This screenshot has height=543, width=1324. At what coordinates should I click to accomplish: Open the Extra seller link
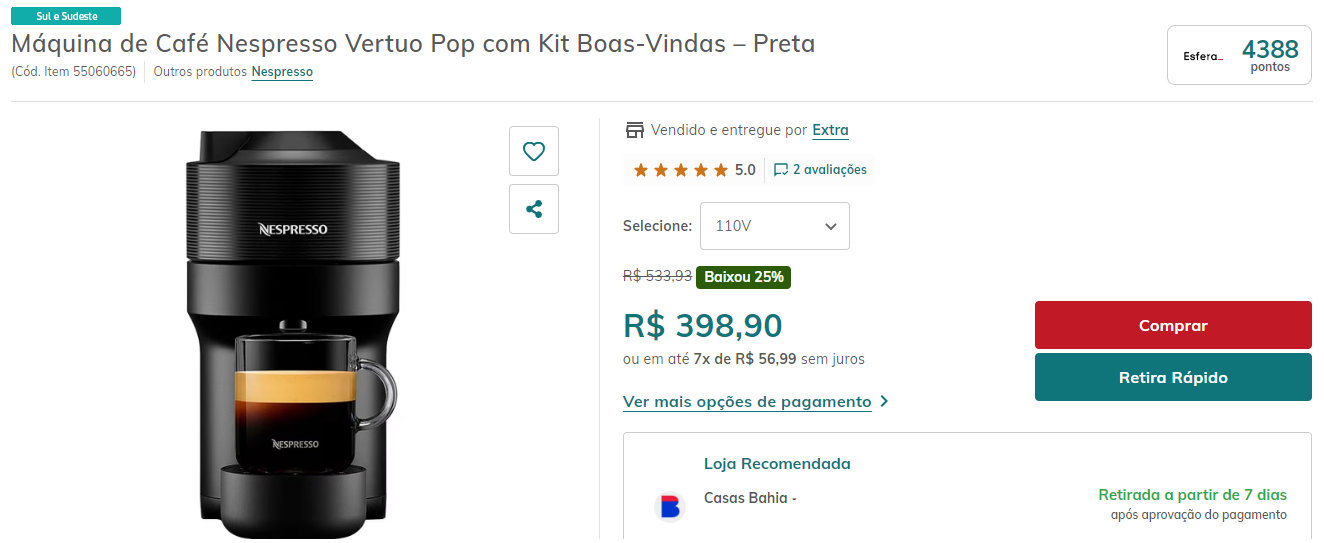click(x=830, y=130)
